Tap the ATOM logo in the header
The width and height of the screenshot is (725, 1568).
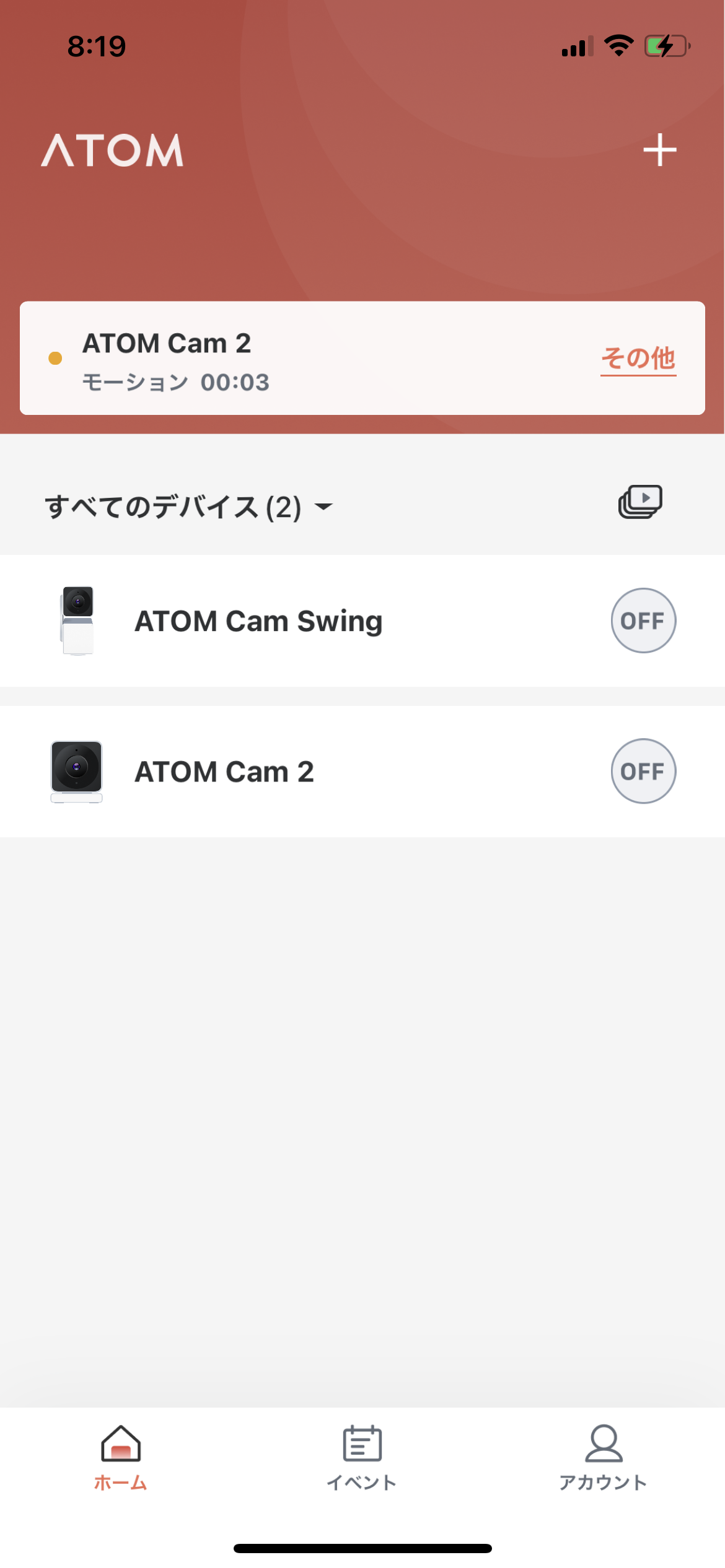[x=113, y=149]
